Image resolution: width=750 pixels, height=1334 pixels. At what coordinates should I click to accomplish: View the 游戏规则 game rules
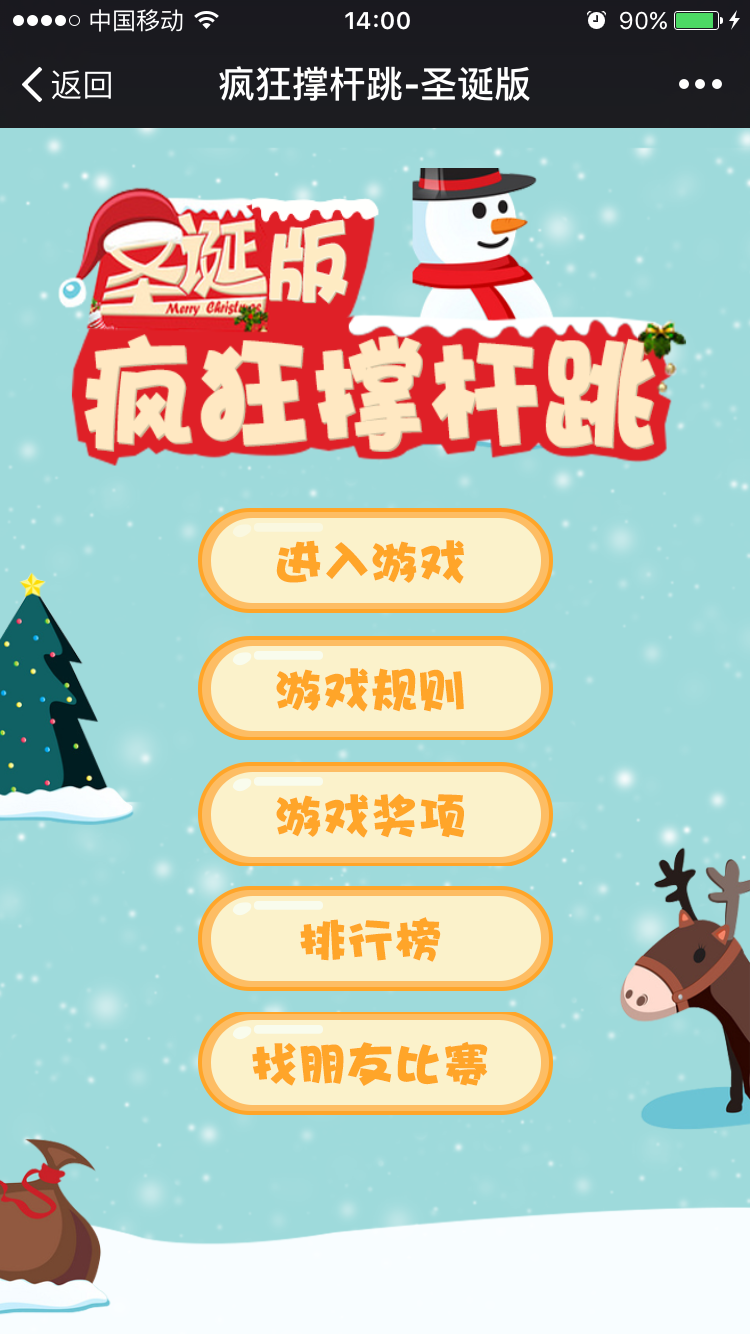coord(375,689)
